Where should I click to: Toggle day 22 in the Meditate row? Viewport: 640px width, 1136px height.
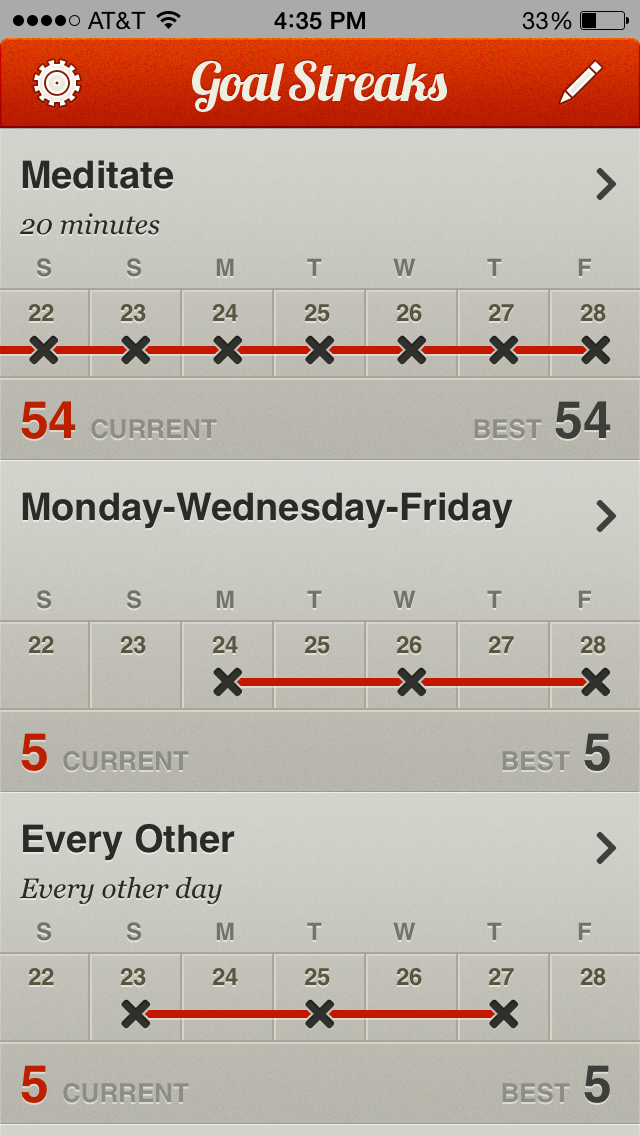43,334
